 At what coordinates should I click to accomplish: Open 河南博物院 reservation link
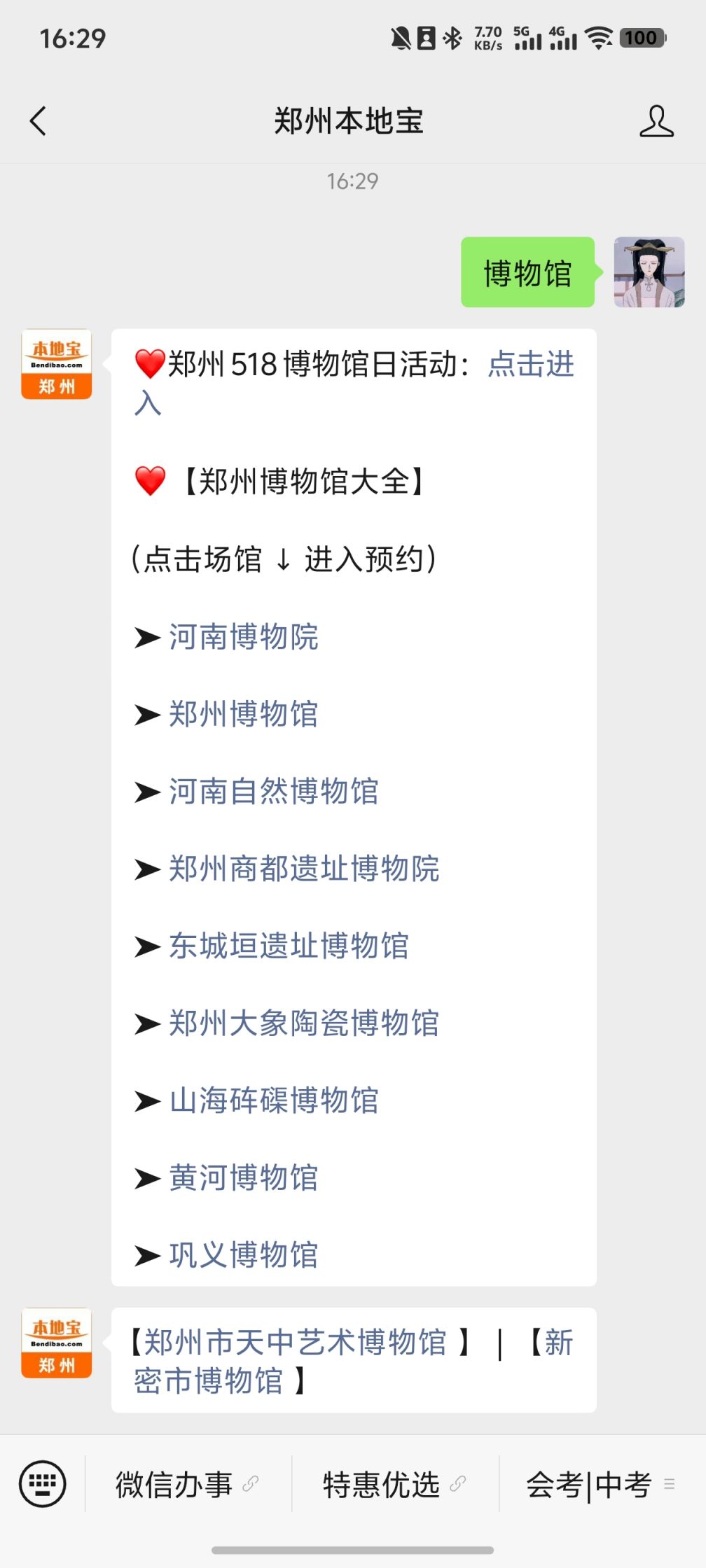point(243,637)
